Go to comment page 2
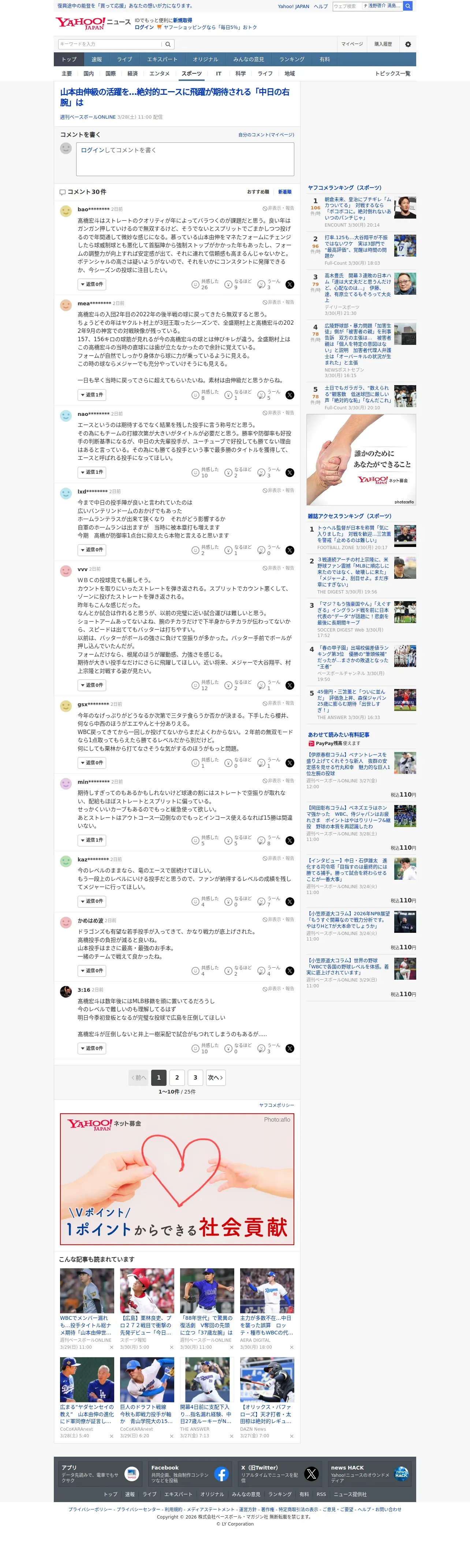This screenshot has height=1568, width=470. (177, 1077)
